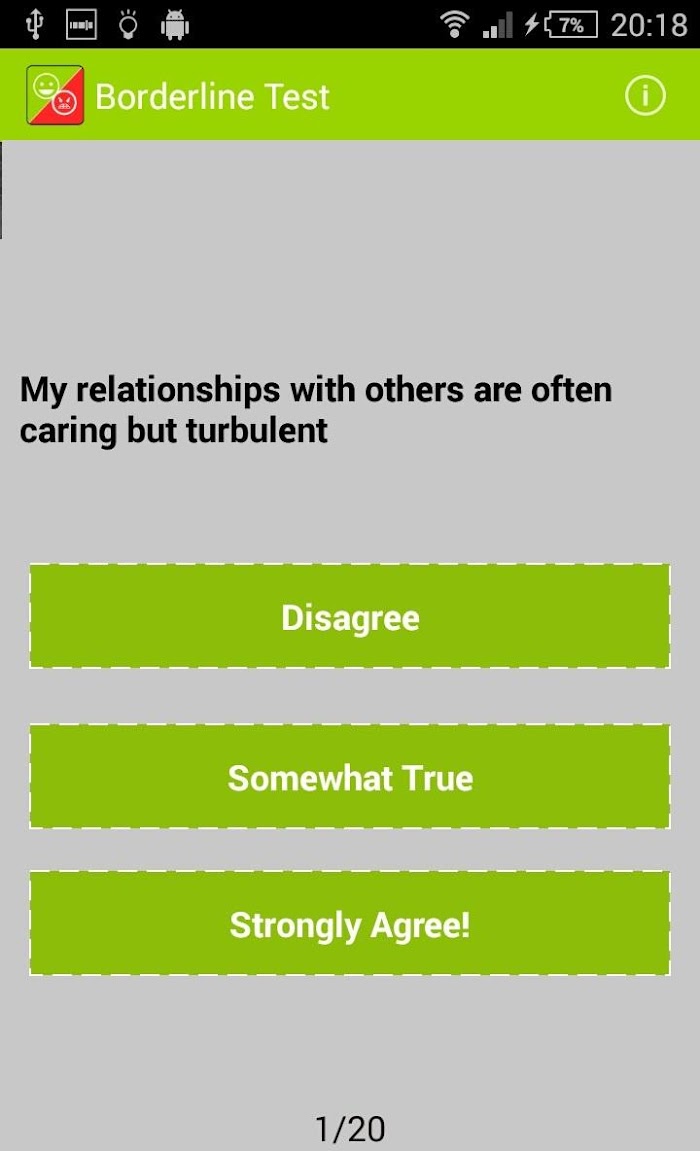Select Strongly Agree!
The image size is (700, 1151).
pyautogui.click(x=350, y=923)
